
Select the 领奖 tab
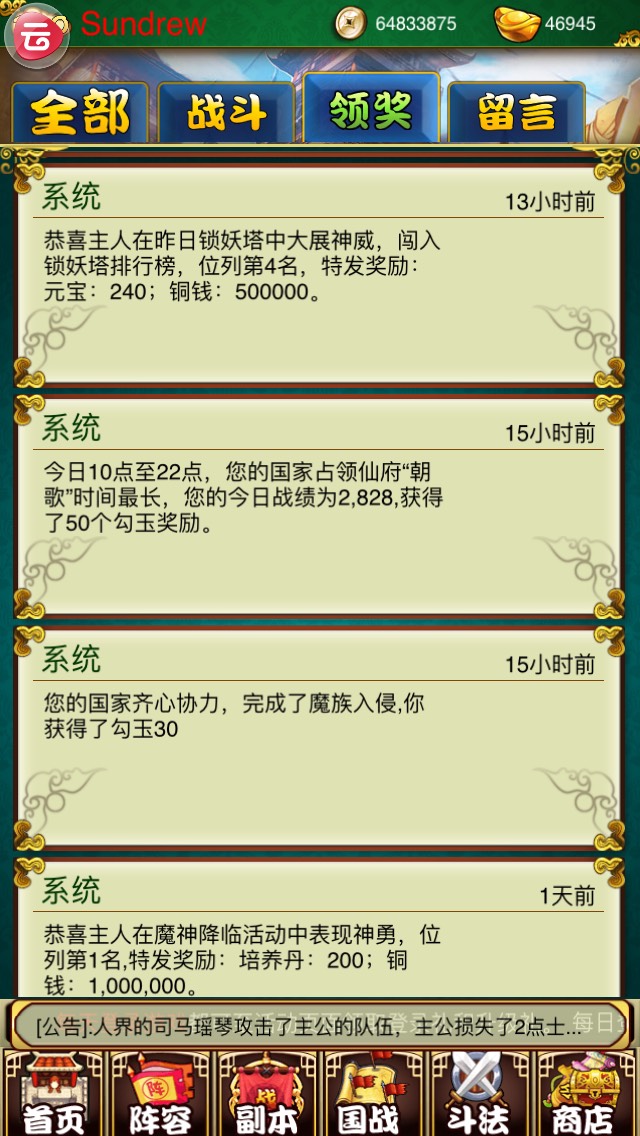click(x=371, y=110)
